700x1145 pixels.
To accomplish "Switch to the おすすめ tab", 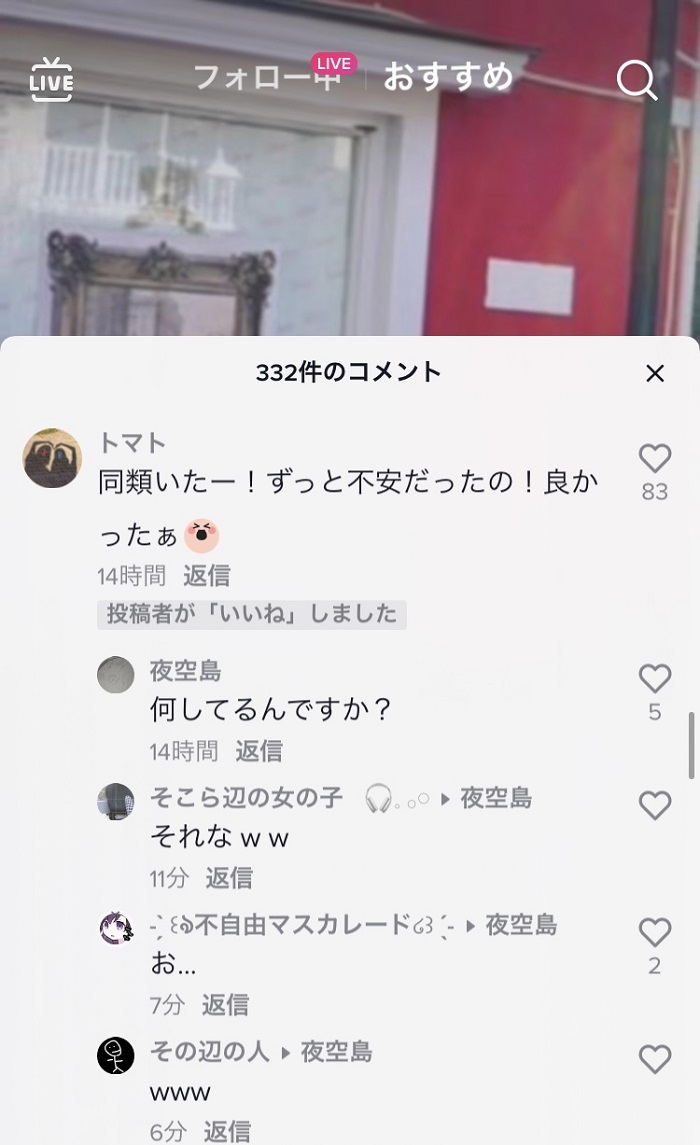I will (x=448, y=77).
